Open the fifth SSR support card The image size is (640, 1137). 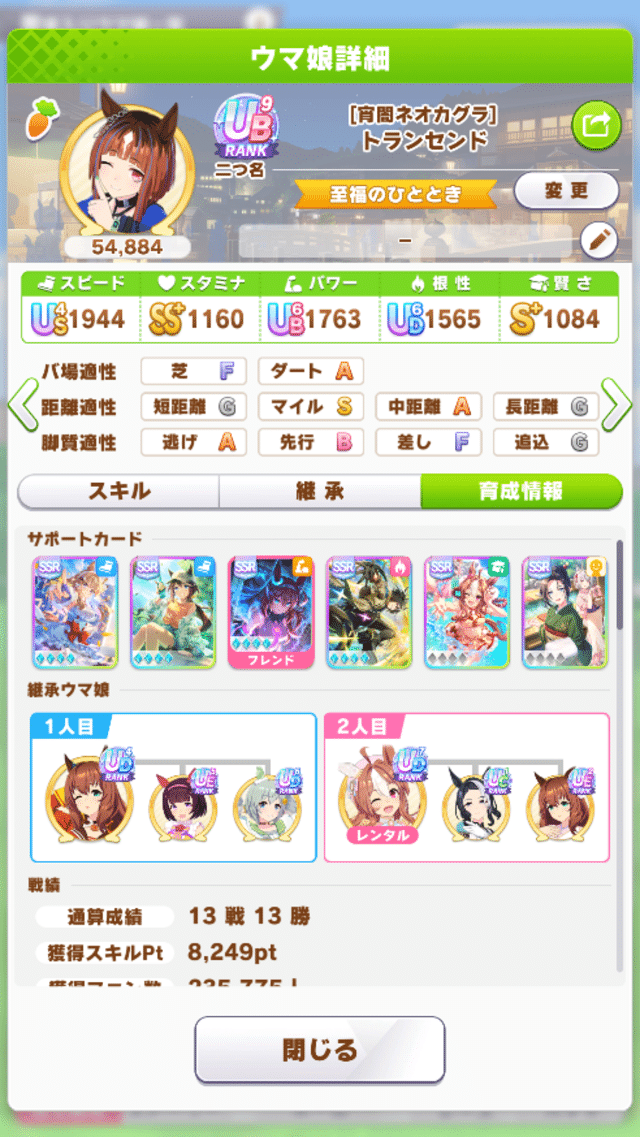click(467, 612)
